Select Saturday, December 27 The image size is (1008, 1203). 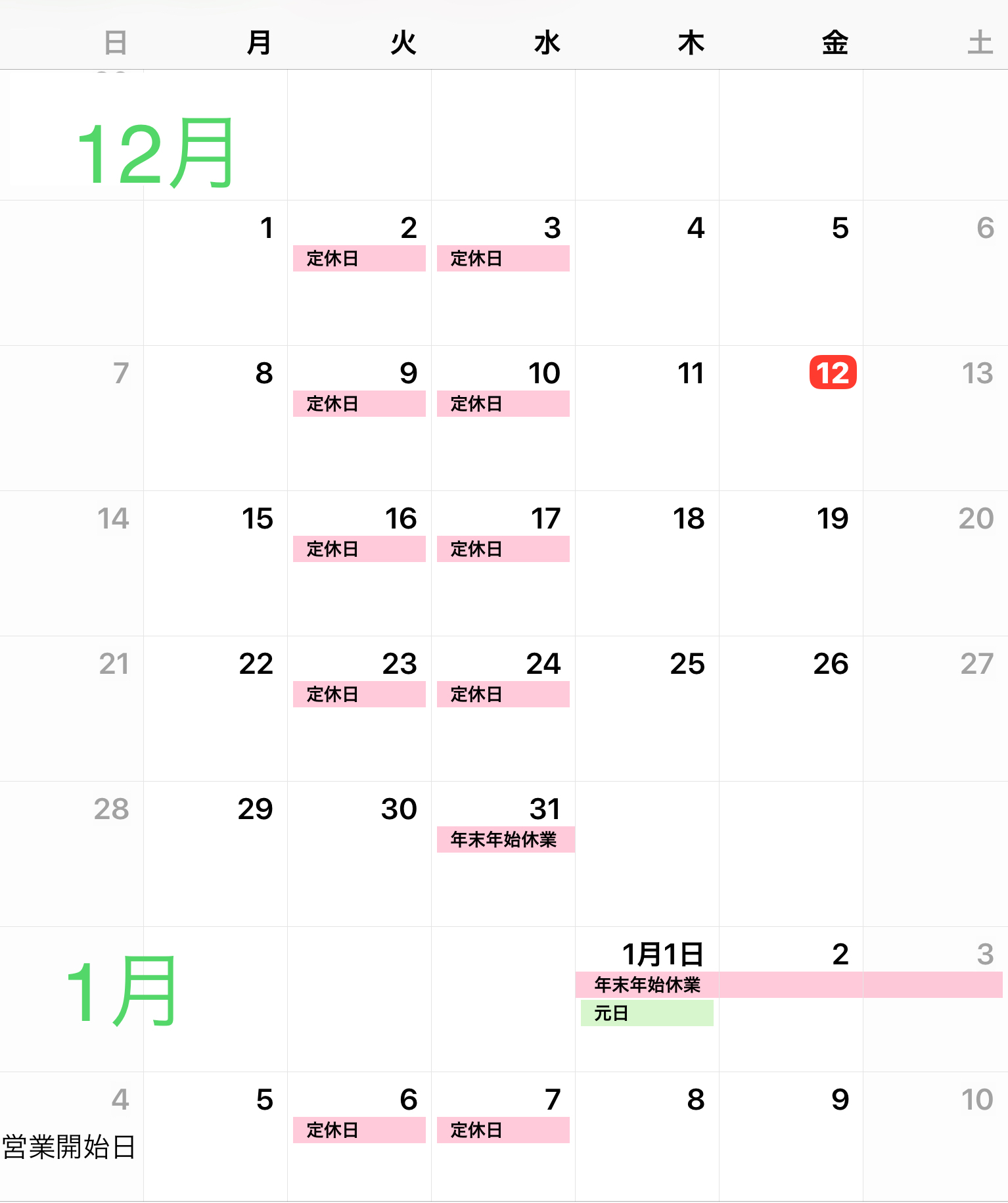click(976, 664)
